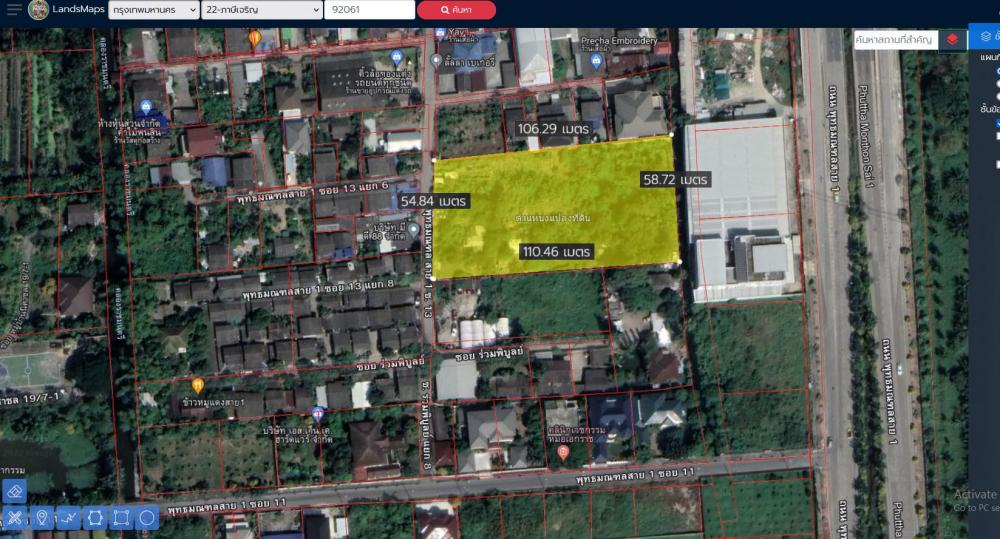Viewport: 1000px width, 539px height.
Task: Open the hamburger menu
Action: (x=14, y=10)
